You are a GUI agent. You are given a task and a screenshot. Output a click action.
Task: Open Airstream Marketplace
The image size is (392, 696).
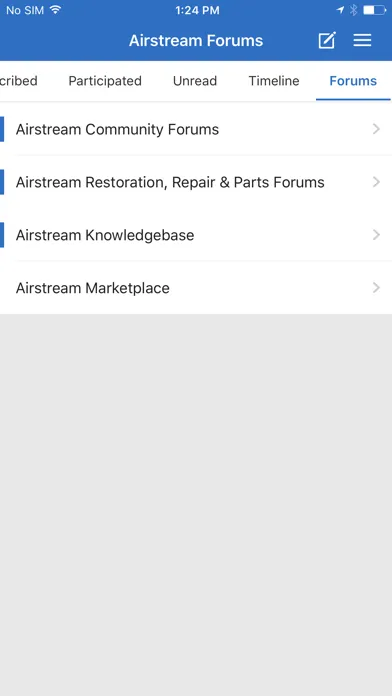tap(196, 288)
